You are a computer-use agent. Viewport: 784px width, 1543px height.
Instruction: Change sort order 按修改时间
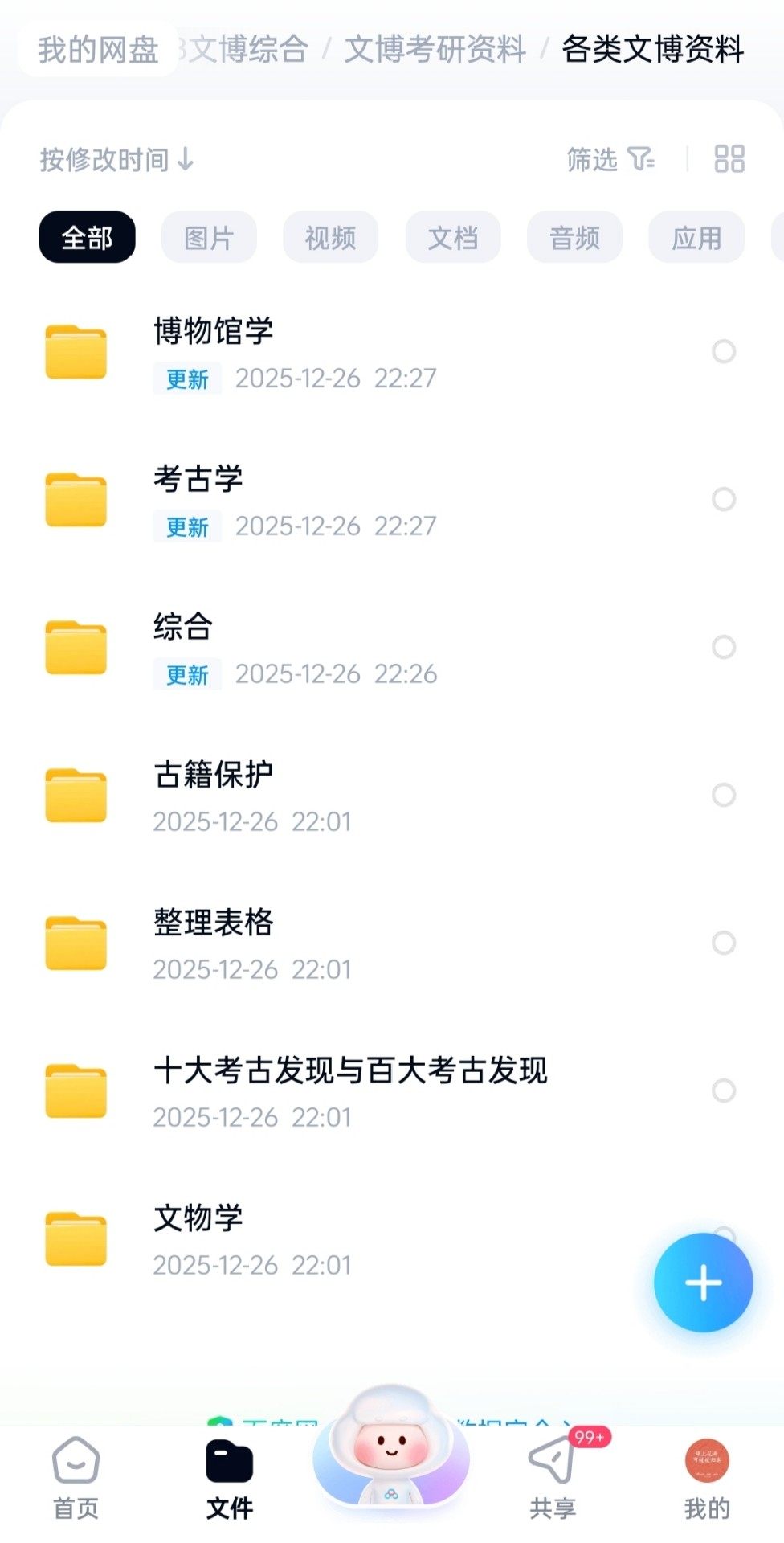pyautogui.click(x=116, y=159)
